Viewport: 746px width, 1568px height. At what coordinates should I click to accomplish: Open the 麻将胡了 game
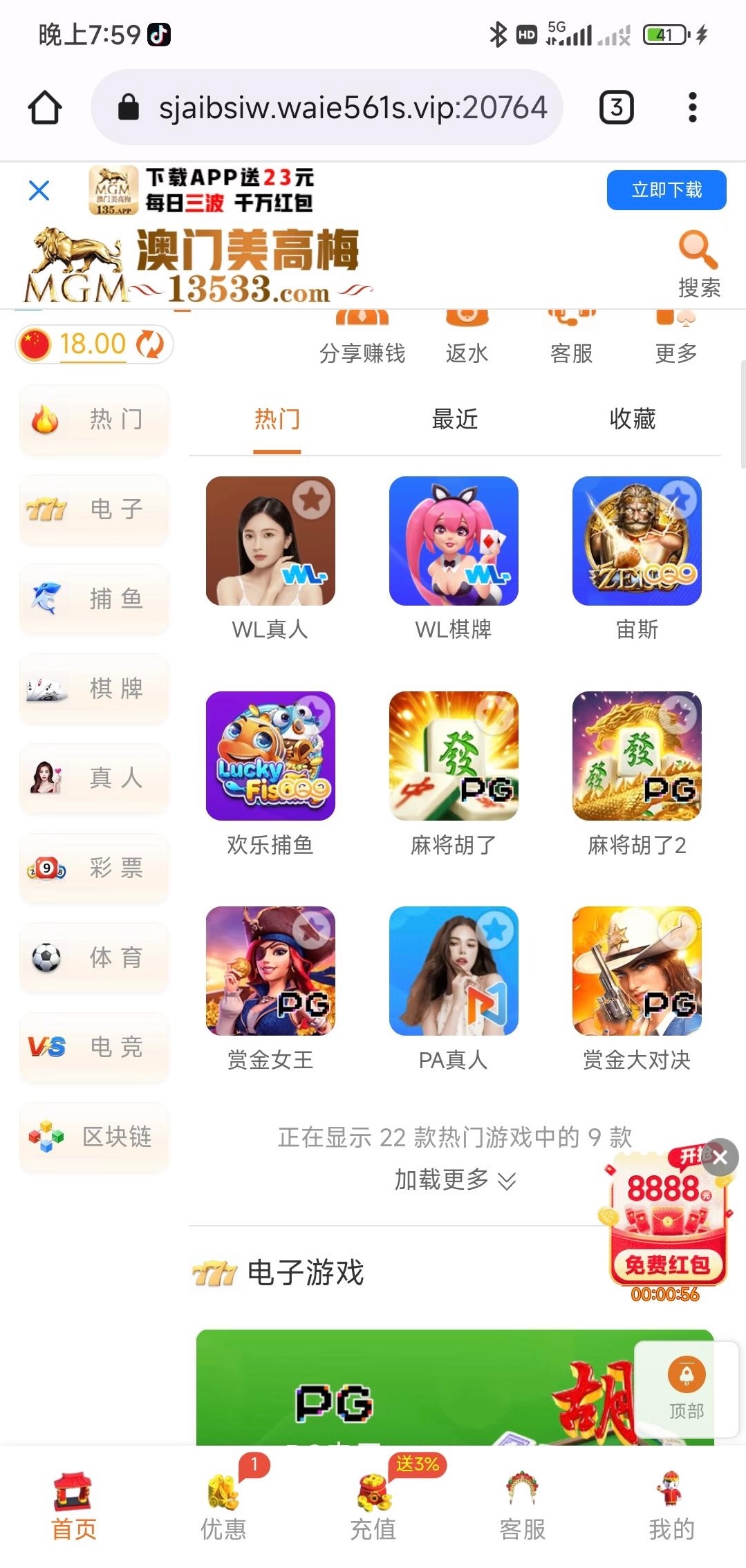[454, 756]
